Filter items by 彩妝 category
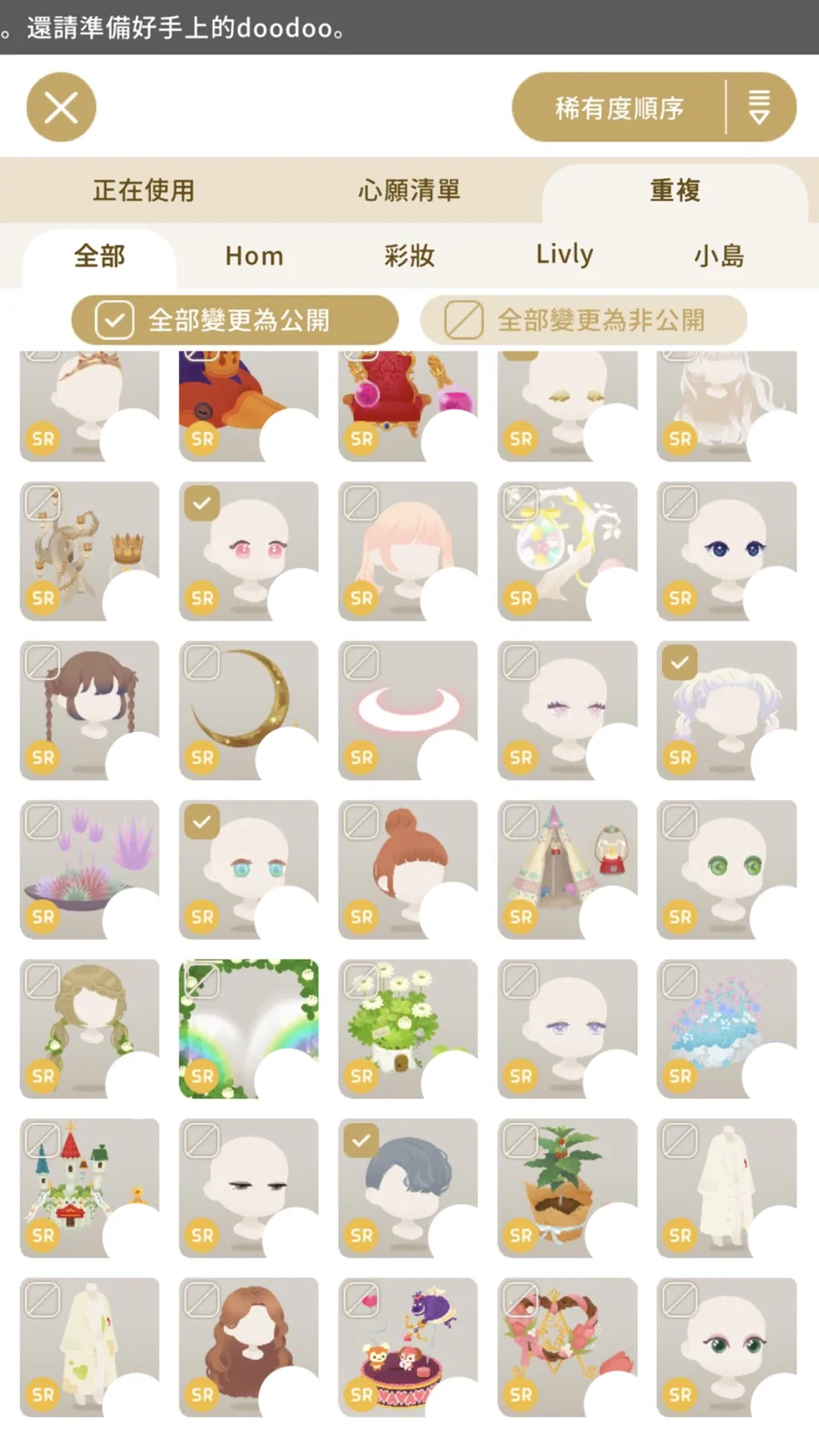Viewport: 819px width, 1456px height. pyautogui.click(x=409, y=256)
